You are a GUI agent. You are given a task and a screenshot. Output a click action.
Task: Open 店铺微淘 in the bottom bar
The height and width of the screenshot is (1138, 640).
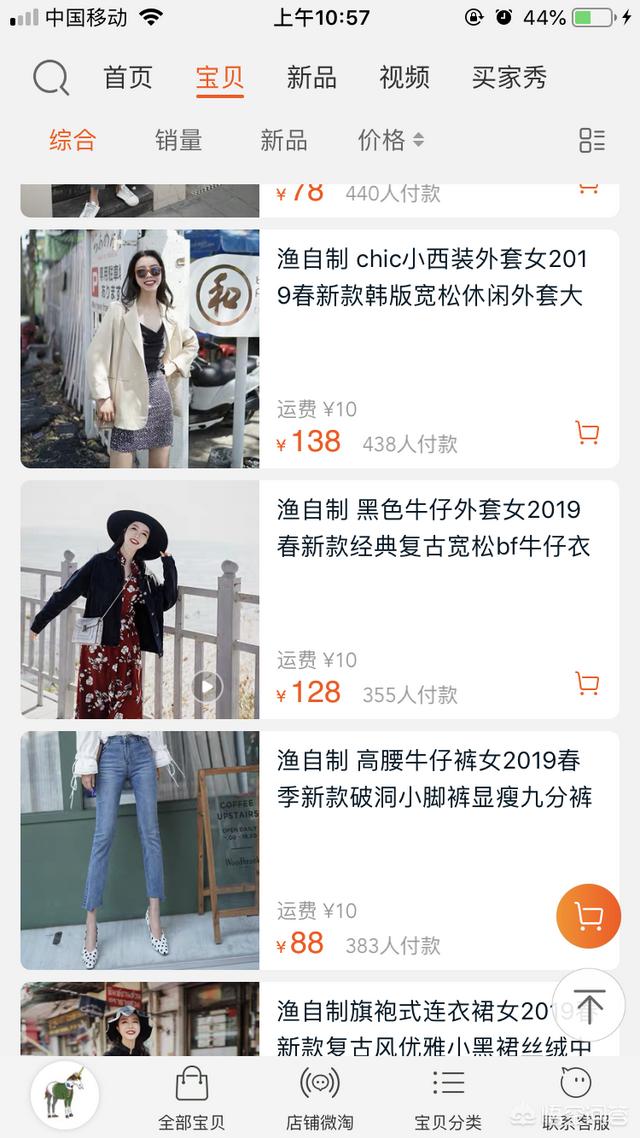(x=320, y=1097)
